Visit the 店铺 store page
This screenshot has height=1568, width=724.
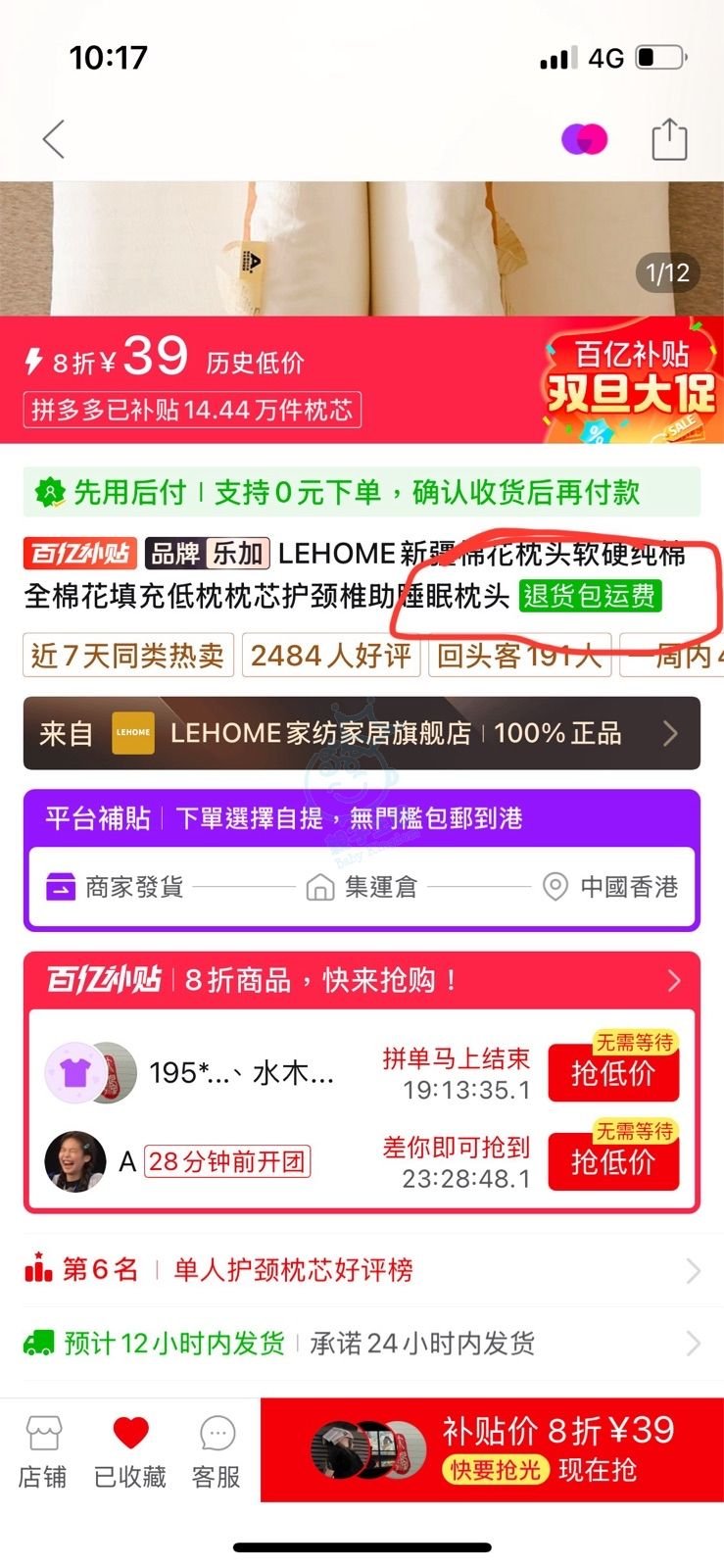[x=43, y=1450]
